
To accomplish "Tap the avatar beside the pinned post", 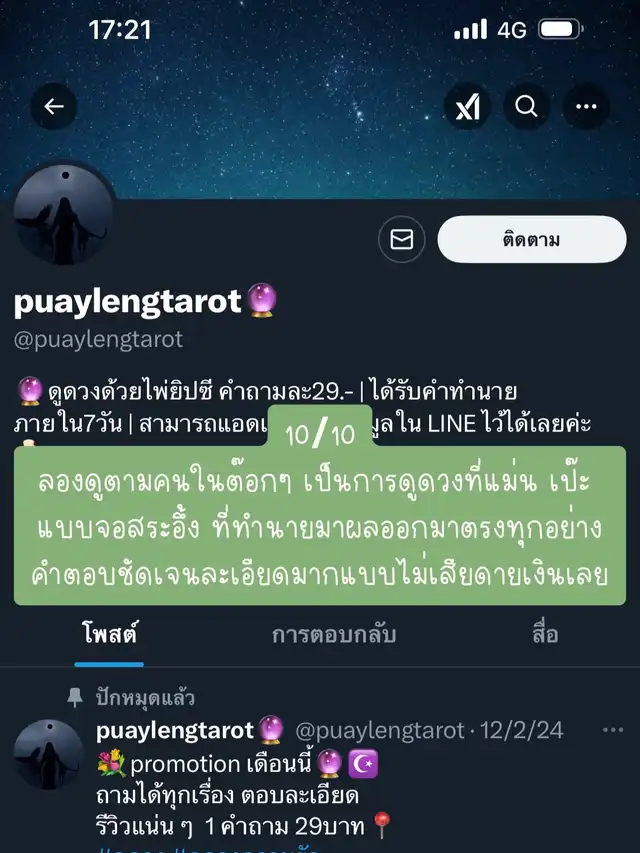I will pos(49,753).
